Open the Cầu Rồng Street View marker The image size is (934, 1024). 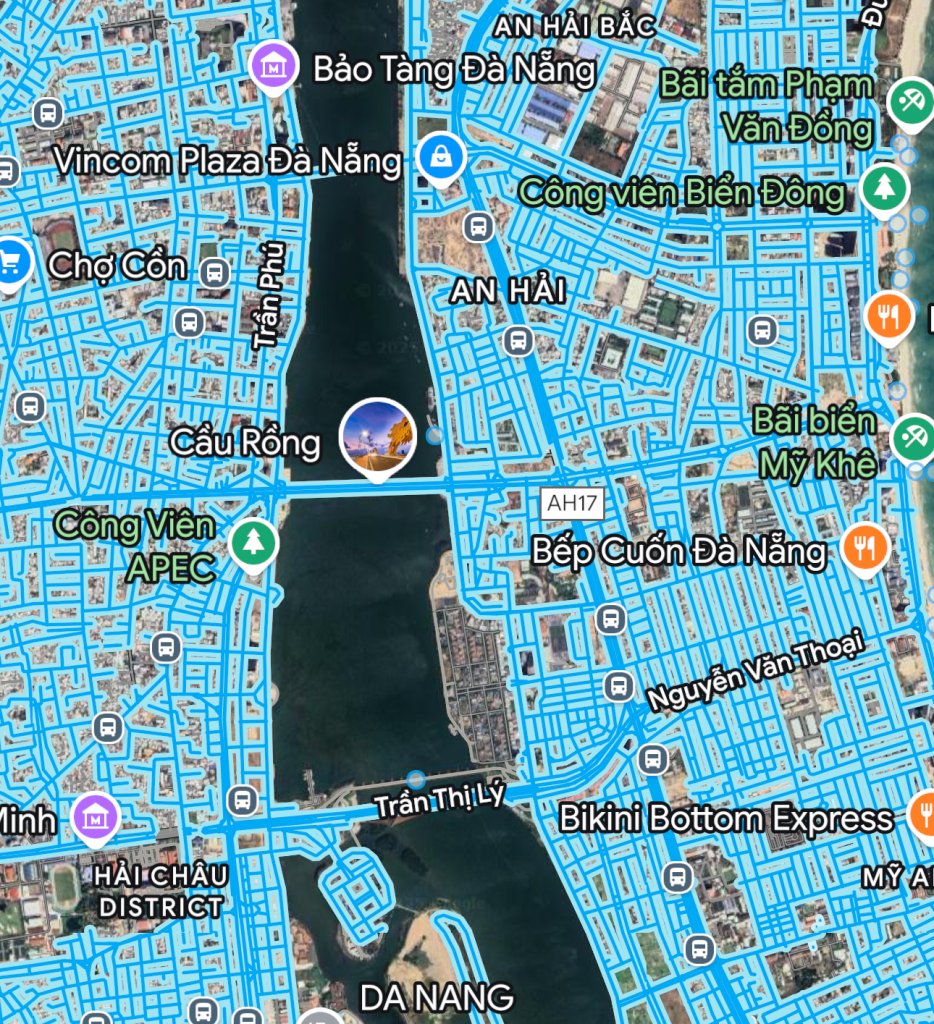tap(377, 436)
